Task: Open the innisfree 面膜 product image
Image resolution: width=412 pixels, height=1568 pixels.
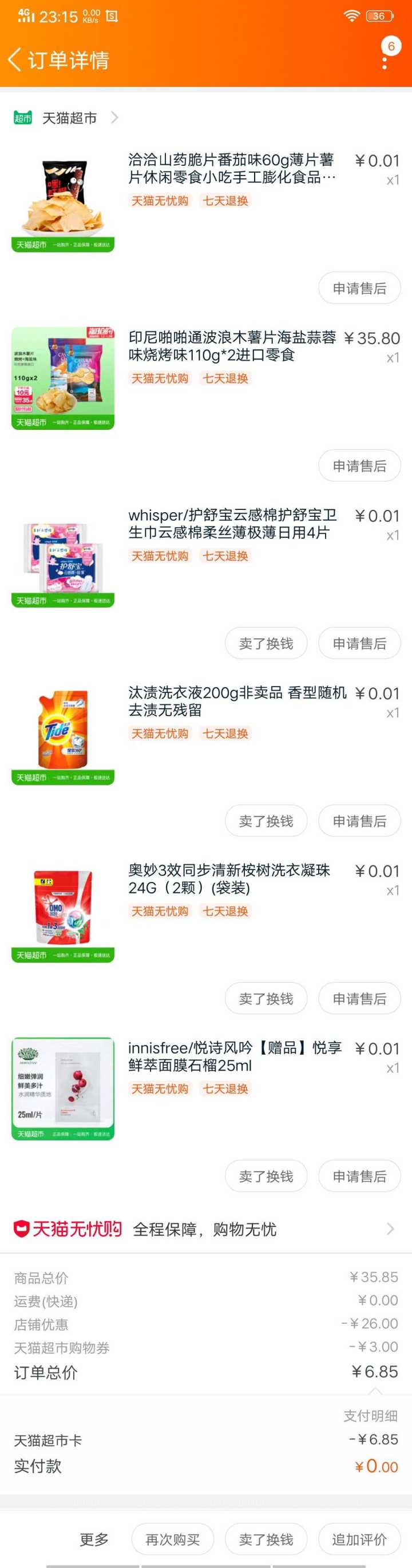Action: tap(63, 1089)
